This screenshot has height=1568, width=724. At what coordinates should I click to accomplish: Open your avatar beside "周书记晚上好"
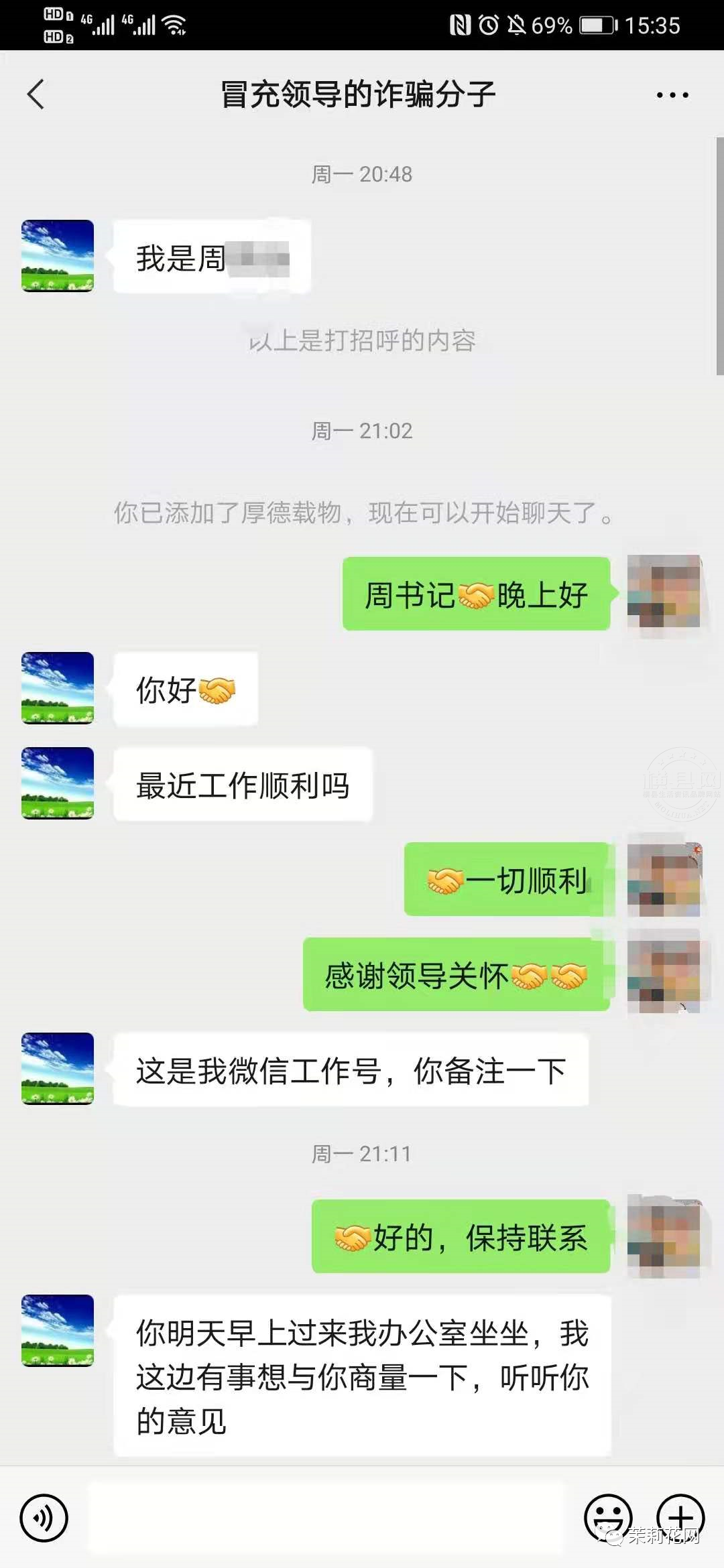664,592
